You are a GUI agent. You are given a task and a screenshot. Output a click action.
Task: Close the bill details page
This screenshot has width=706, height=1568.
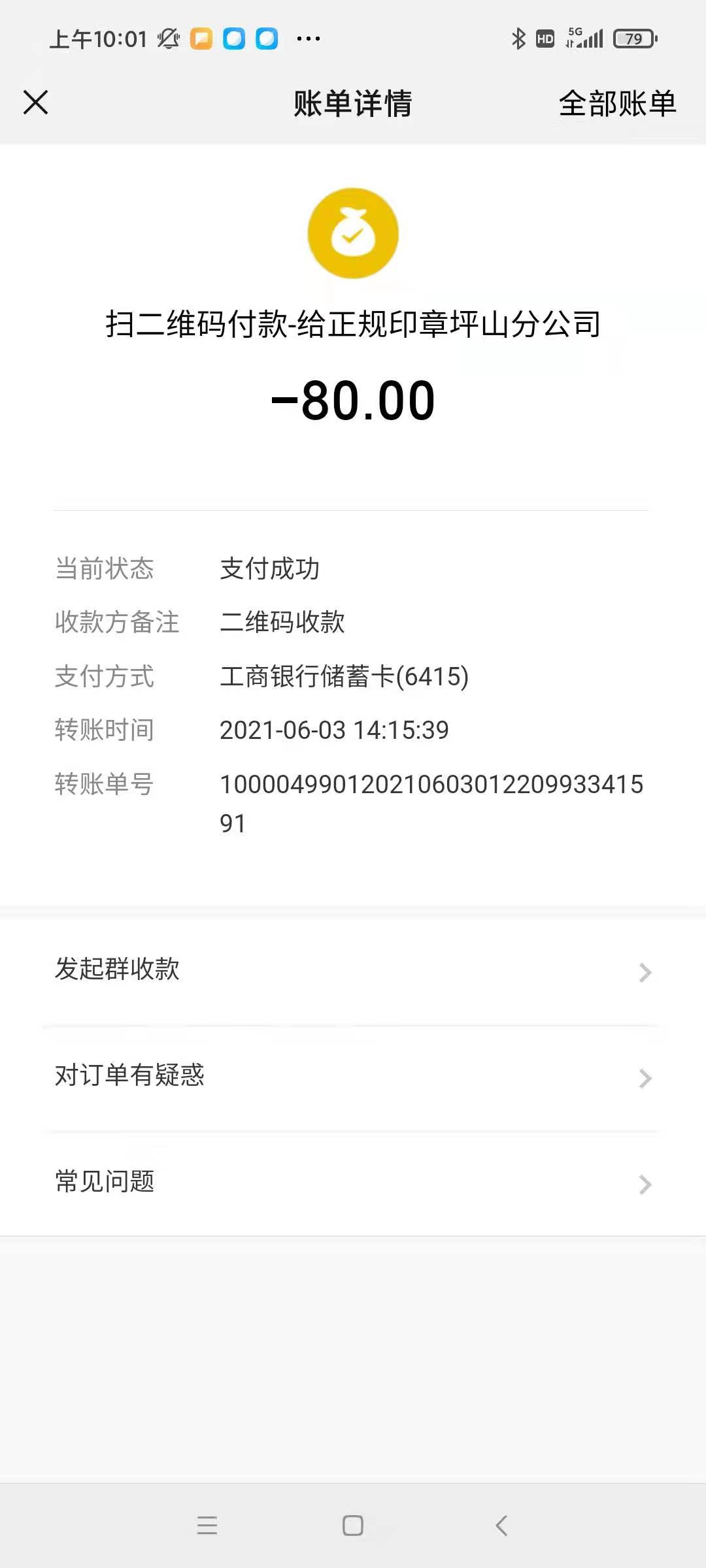[36, 103]
